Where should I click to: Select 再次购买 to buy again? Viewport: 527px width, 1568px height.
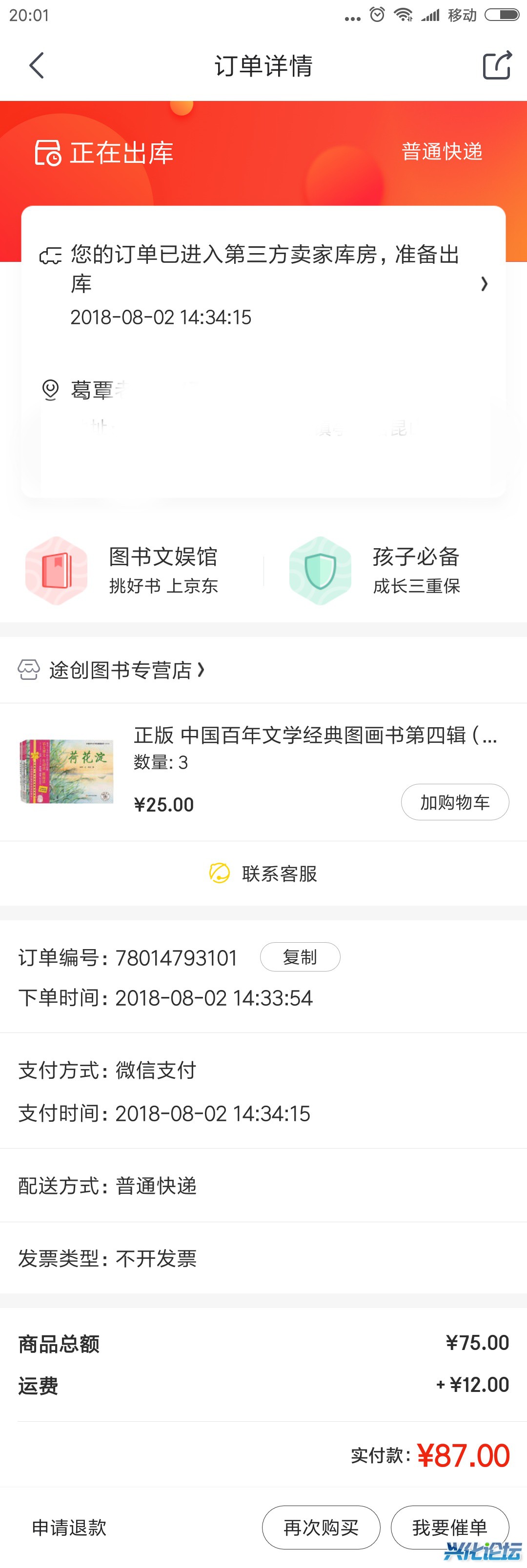(321, 1527)
